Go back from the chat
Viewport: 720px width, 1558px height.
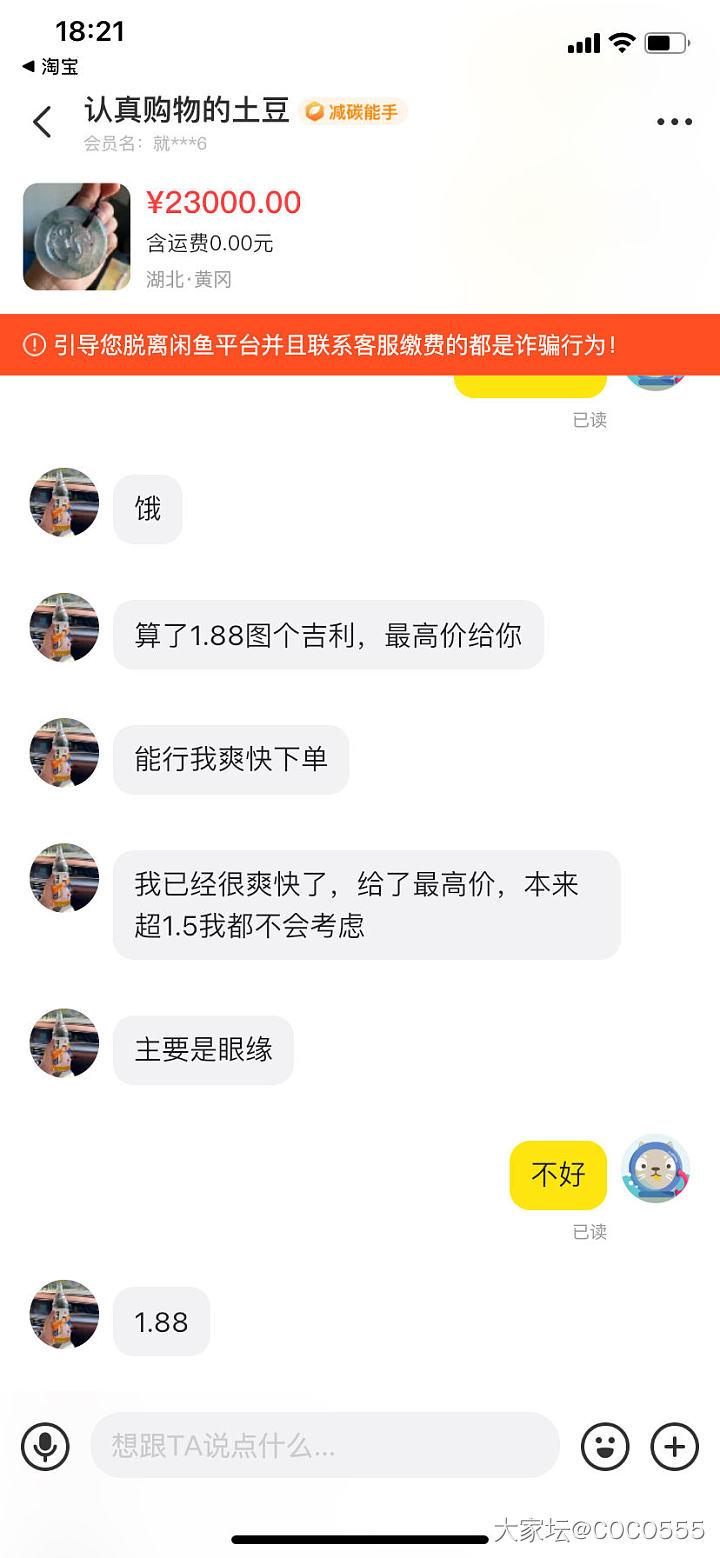(x=42, y=123)
